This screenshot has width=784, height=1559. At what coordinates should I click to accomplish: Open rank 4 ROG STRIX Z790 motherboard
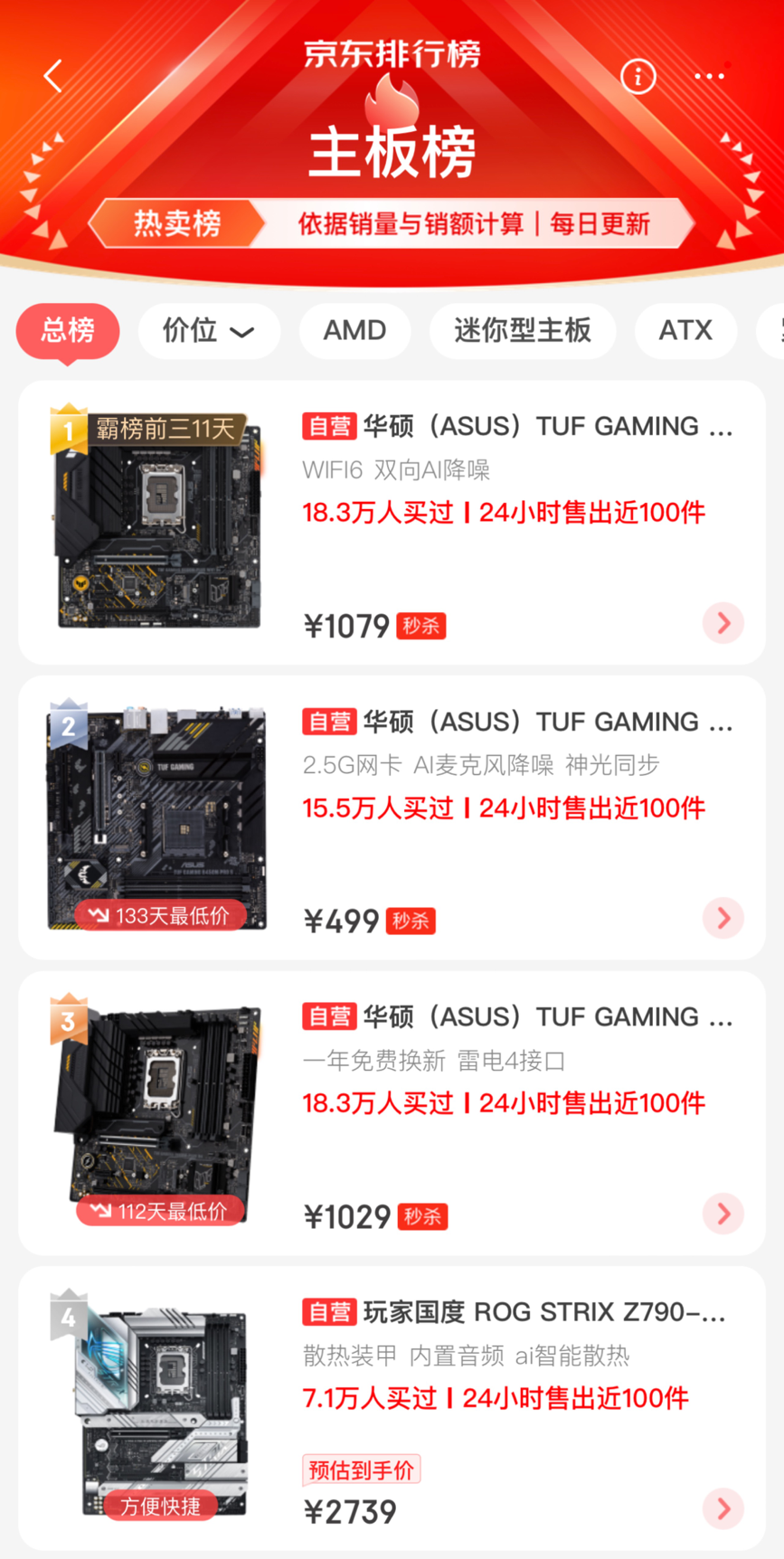coord(515,1312)
